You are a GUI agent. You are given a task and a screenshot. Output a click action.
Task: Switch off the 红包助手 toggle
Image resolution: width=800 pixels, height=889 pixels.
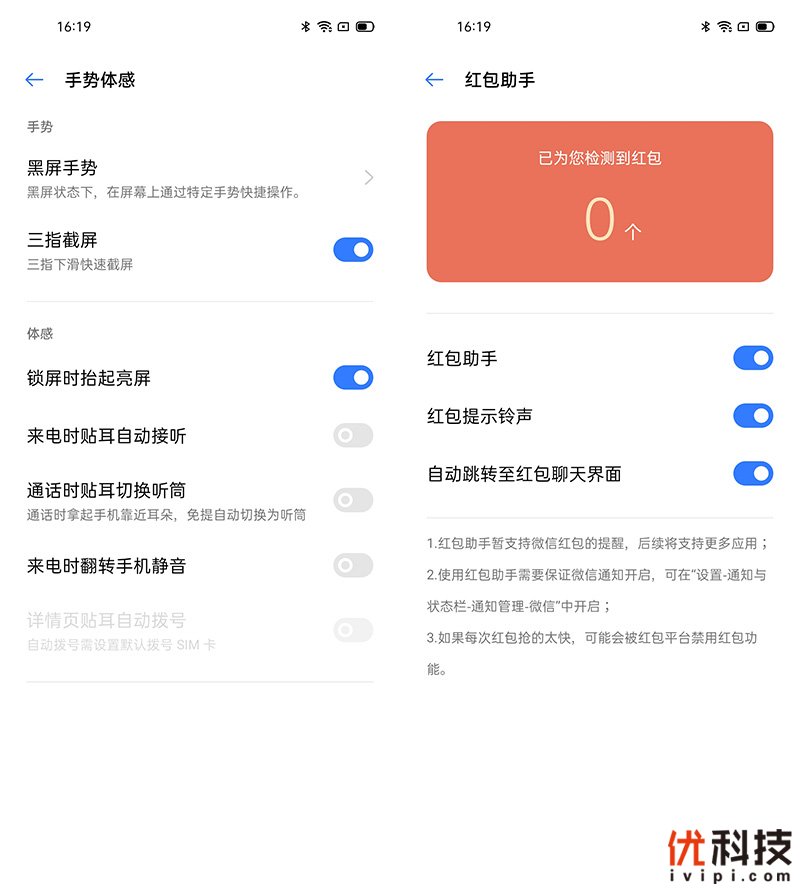pos(753,358)
